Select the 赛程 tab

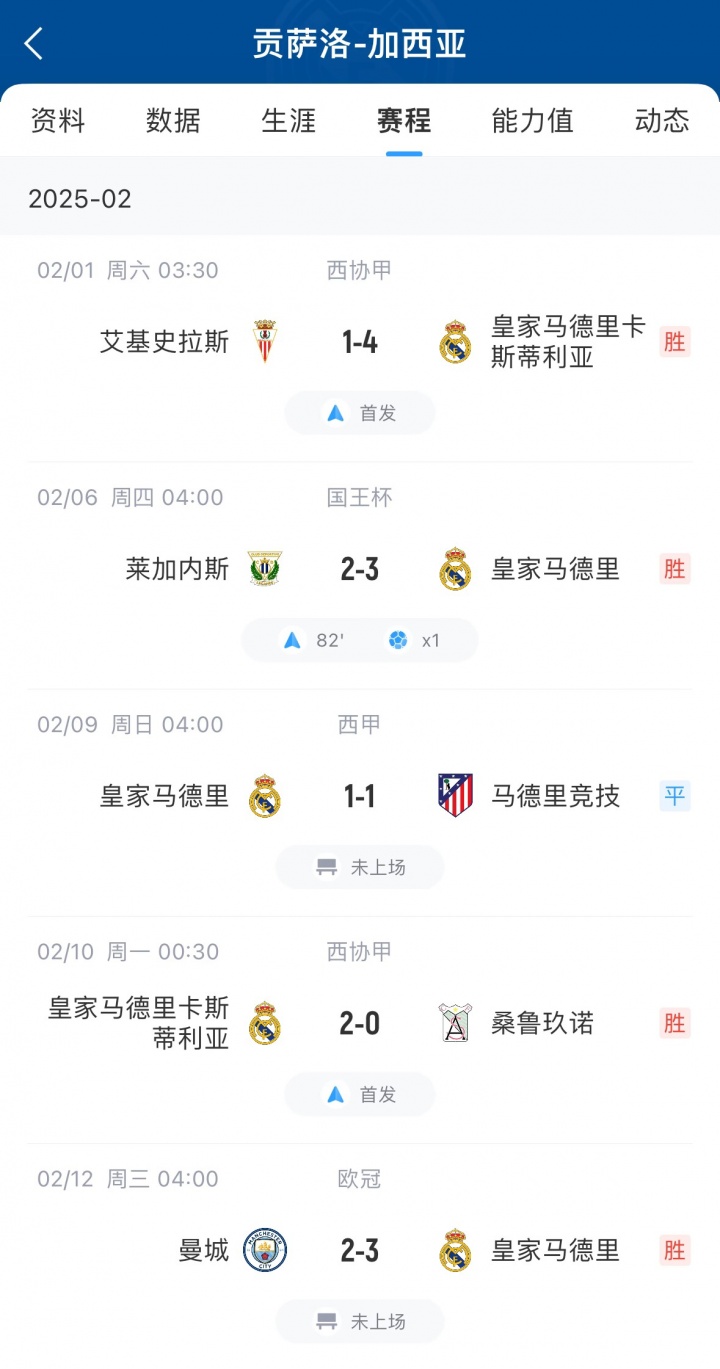404,121
